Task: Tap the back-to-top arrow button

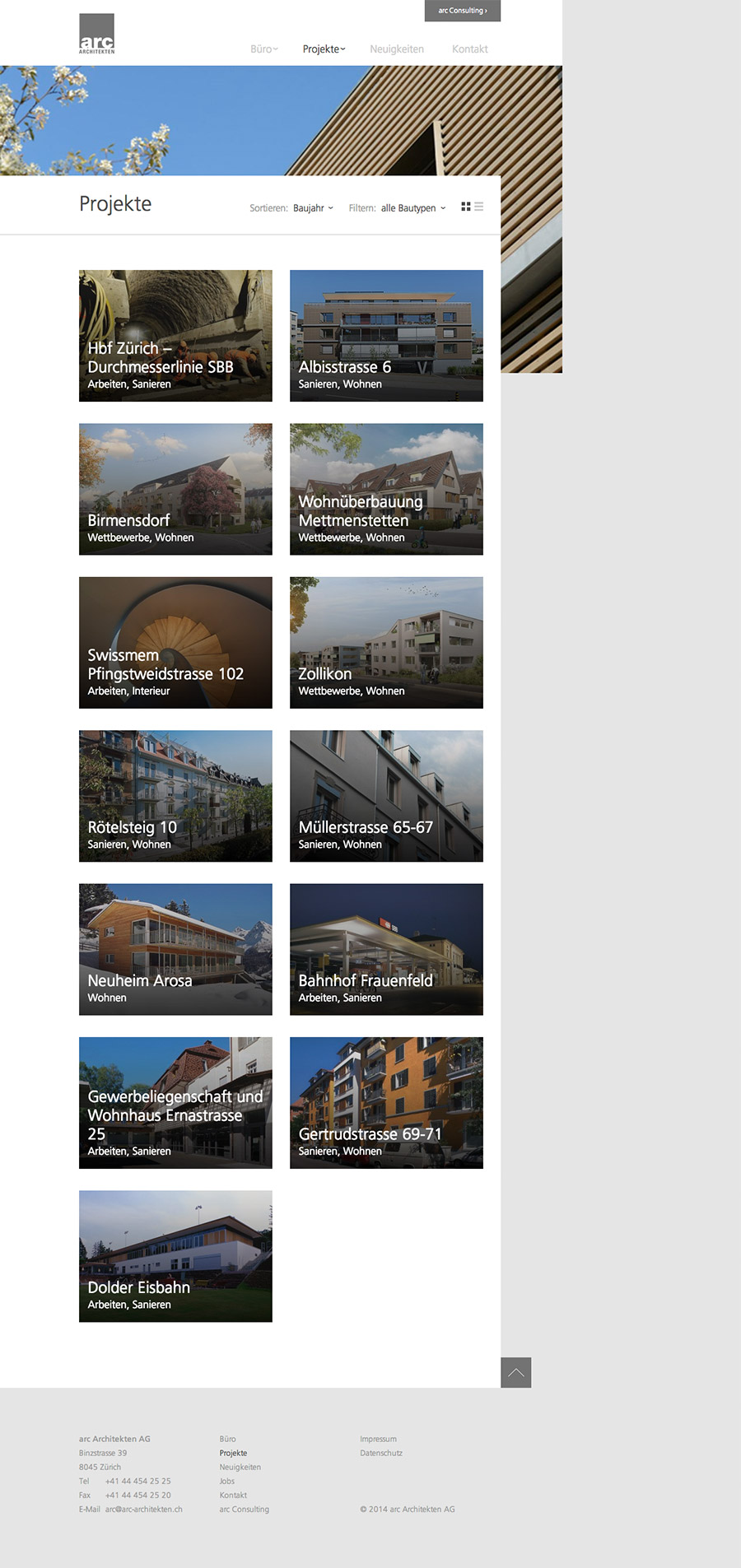Action: tap(516, 1372)
